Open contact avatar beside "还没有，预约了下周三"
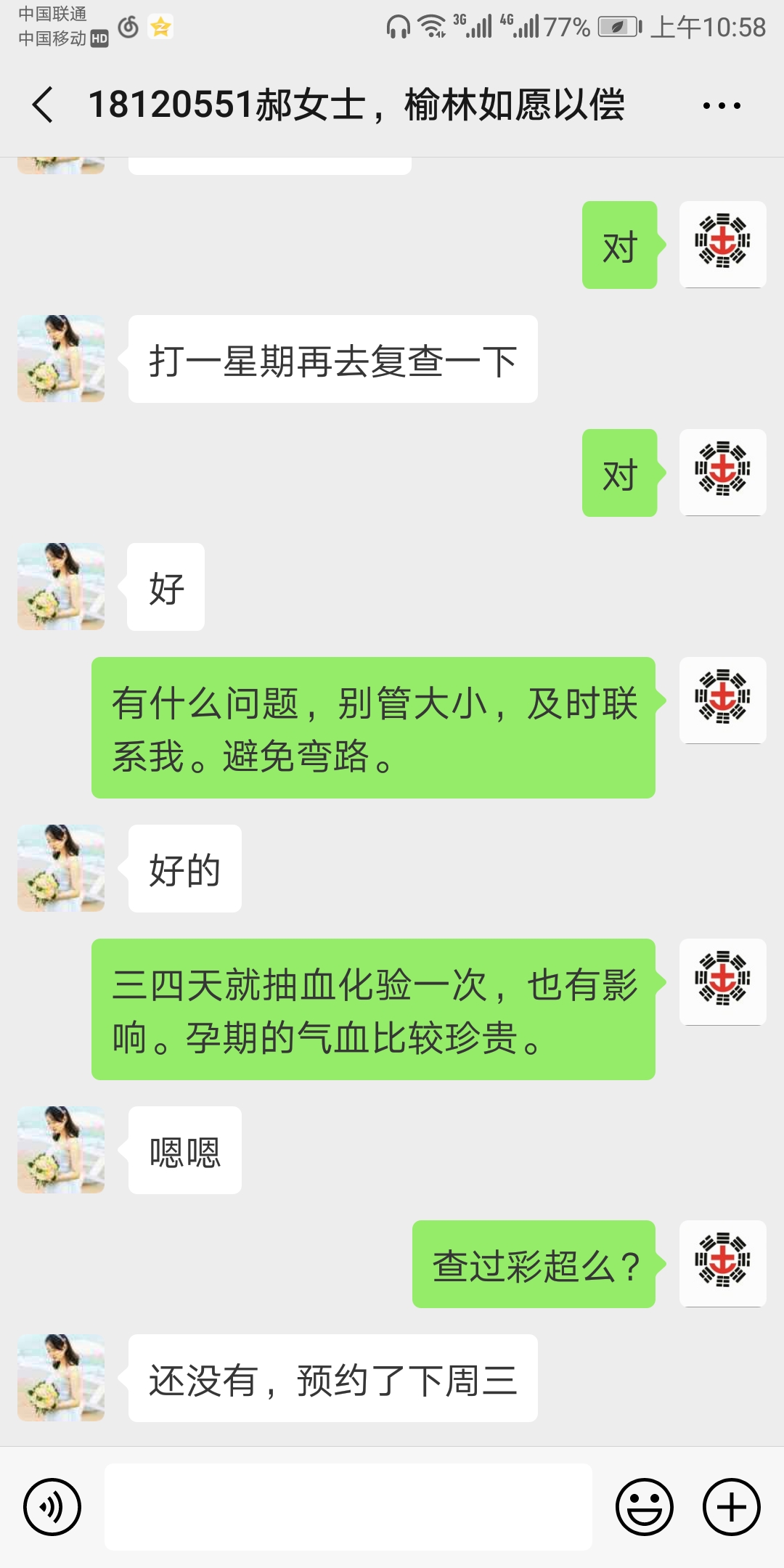Screen dimensions: 784x1568 point(61,1378)
